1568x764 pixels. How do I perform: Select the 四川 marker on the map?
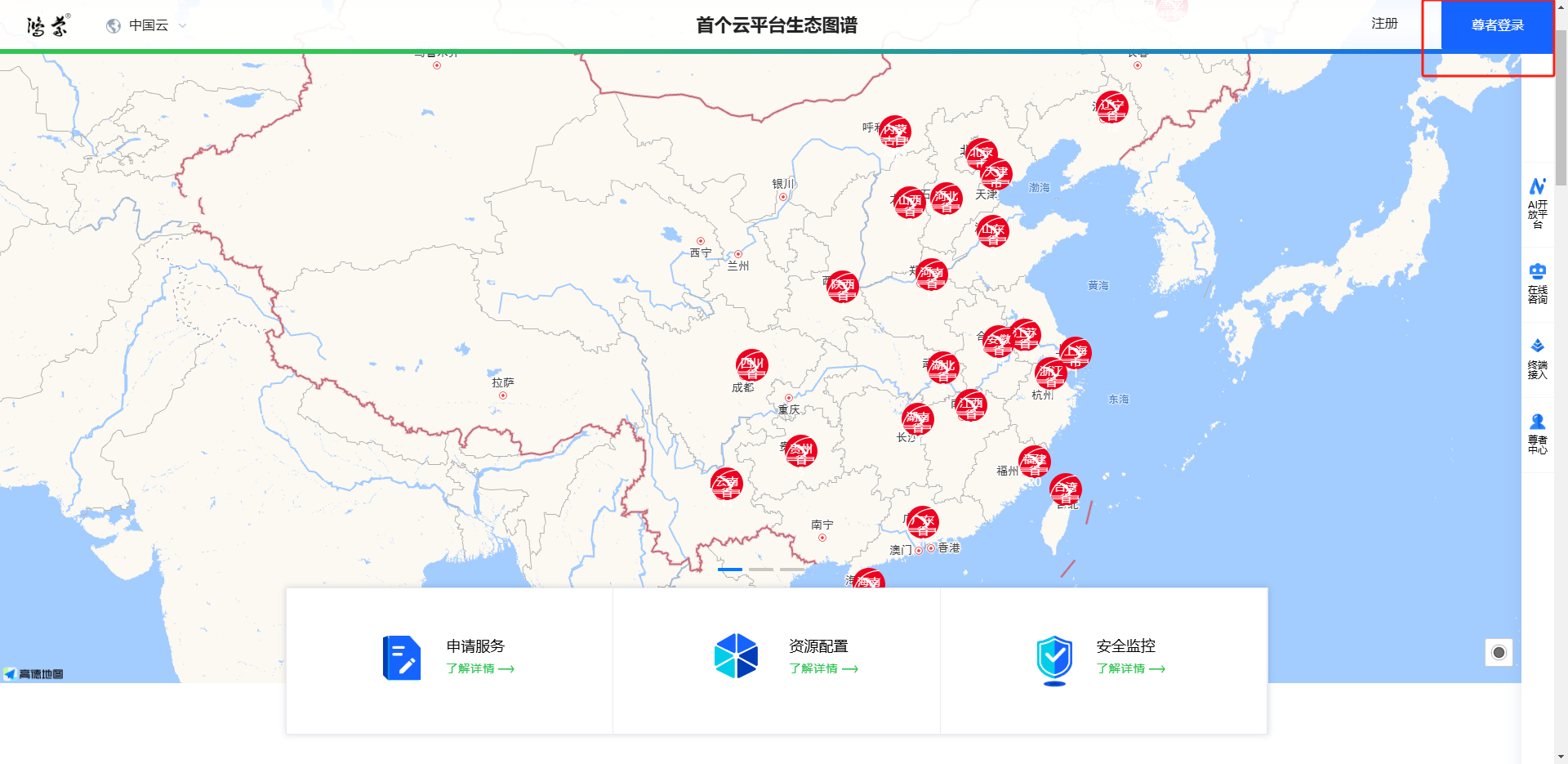coord(751,365)
